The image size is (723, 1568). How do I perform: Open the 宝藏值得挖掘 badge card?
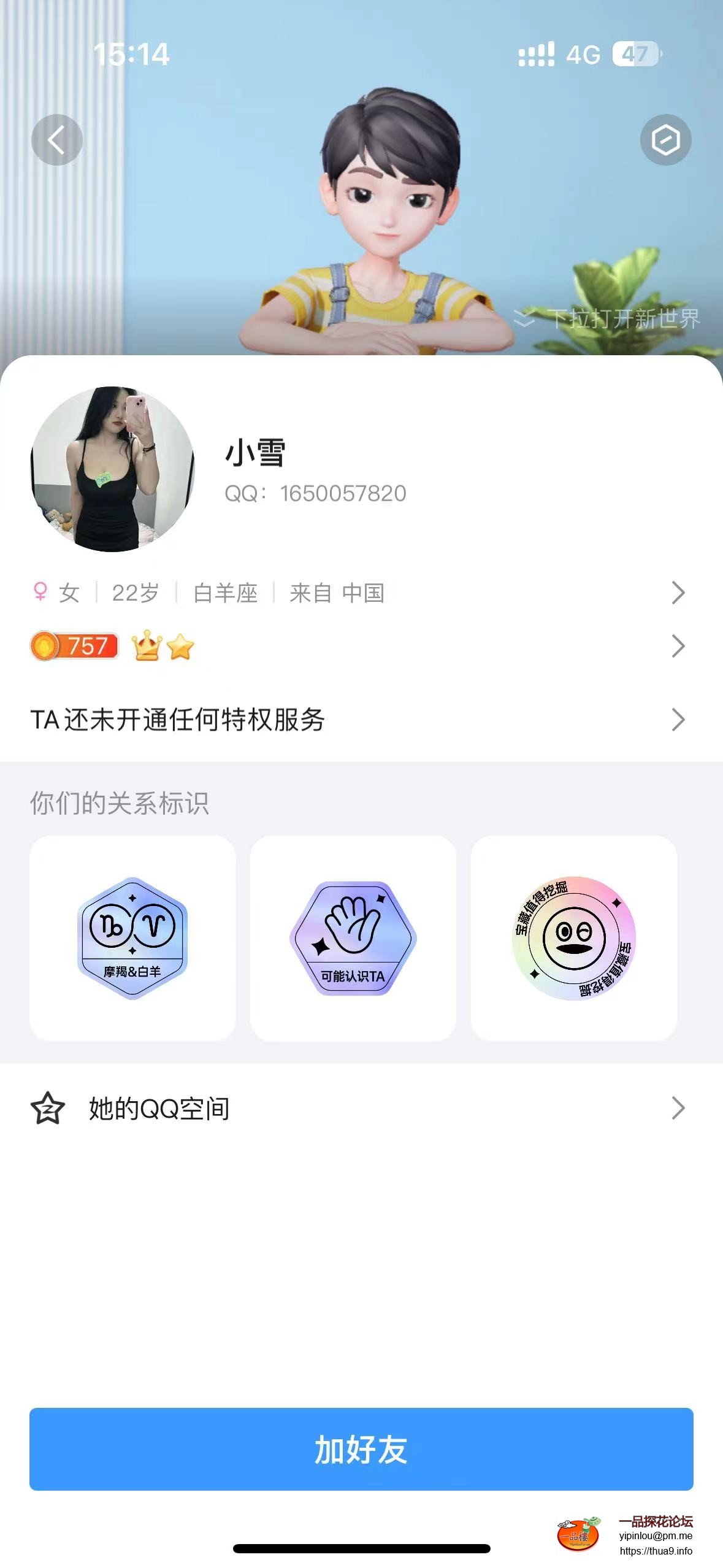pos(574,938)
